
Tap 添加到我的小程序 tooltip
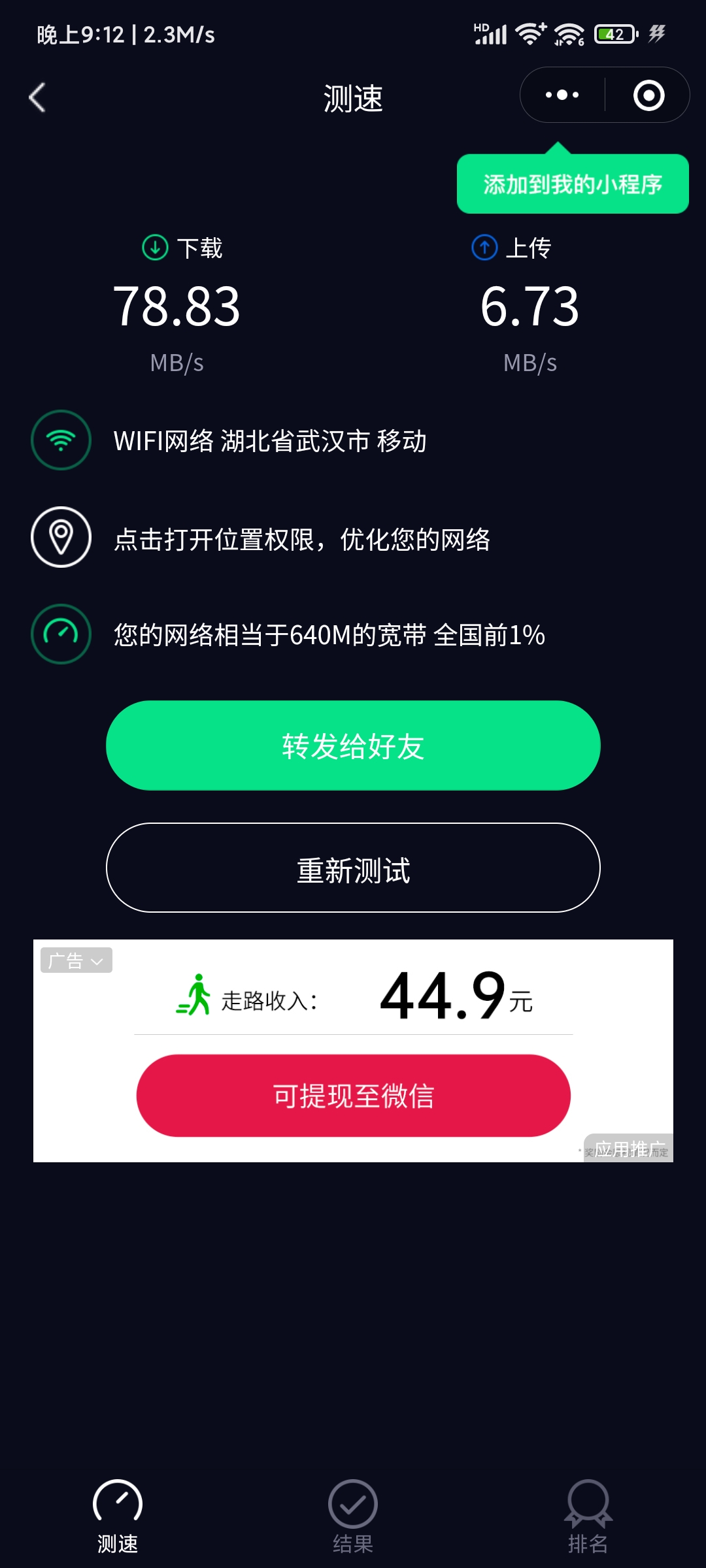[573, 184]
